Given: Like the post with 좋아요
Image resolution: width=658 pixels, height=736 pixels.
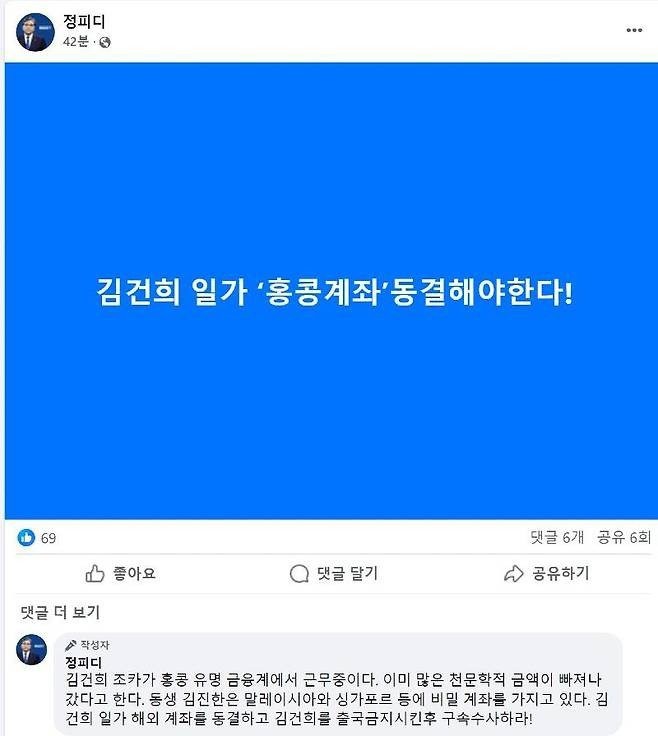Looking at the screenshot, I should point(120,574).
